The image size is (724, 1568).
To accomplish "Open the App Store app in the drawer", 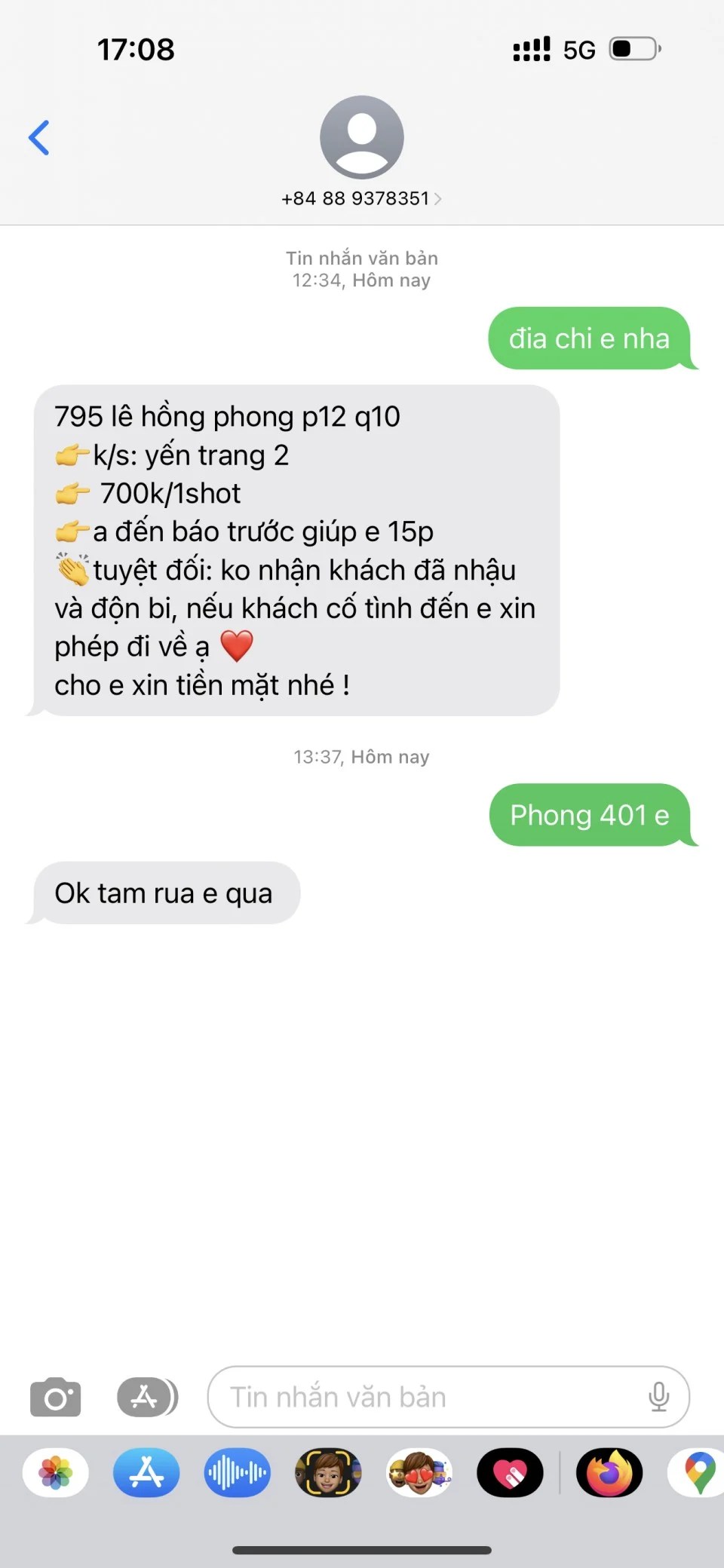I will [x=146, y=1472].
